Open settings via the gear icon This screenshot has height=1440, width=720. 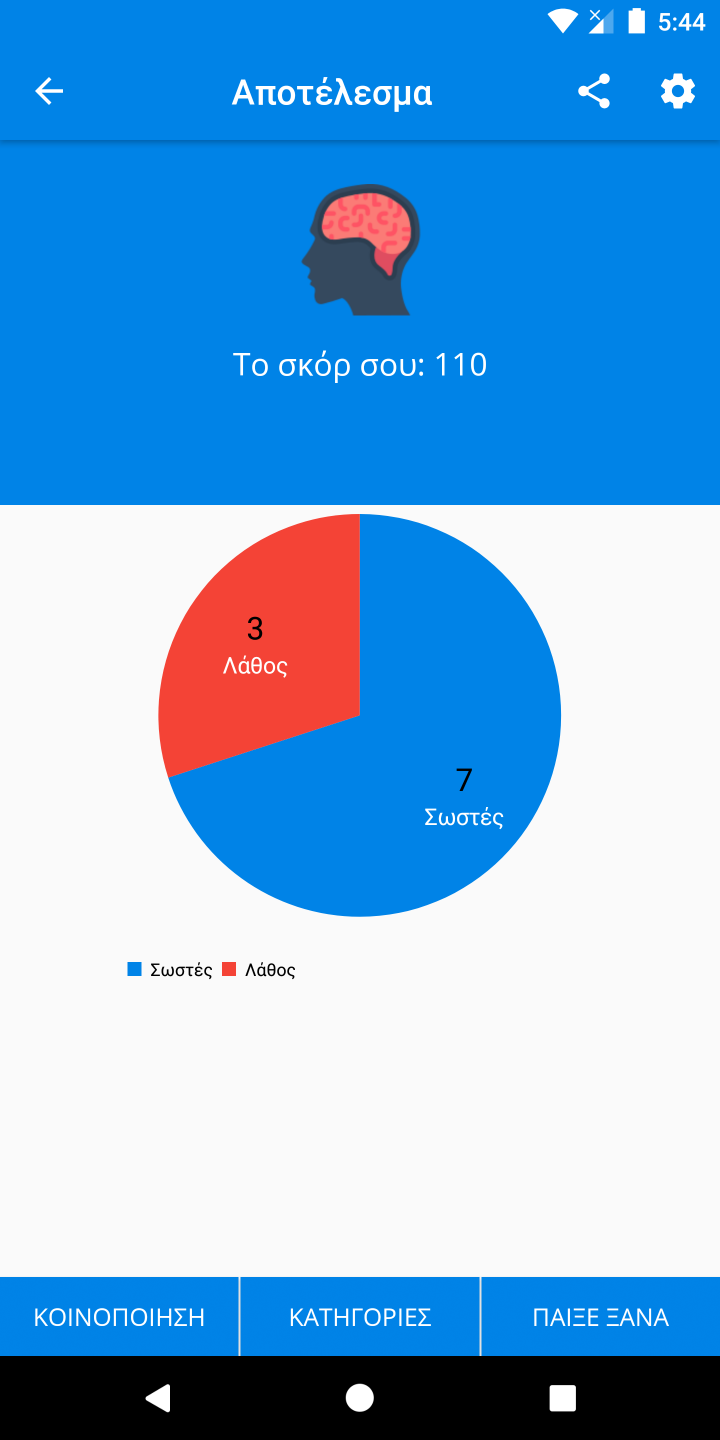click(x=678, y=92)
